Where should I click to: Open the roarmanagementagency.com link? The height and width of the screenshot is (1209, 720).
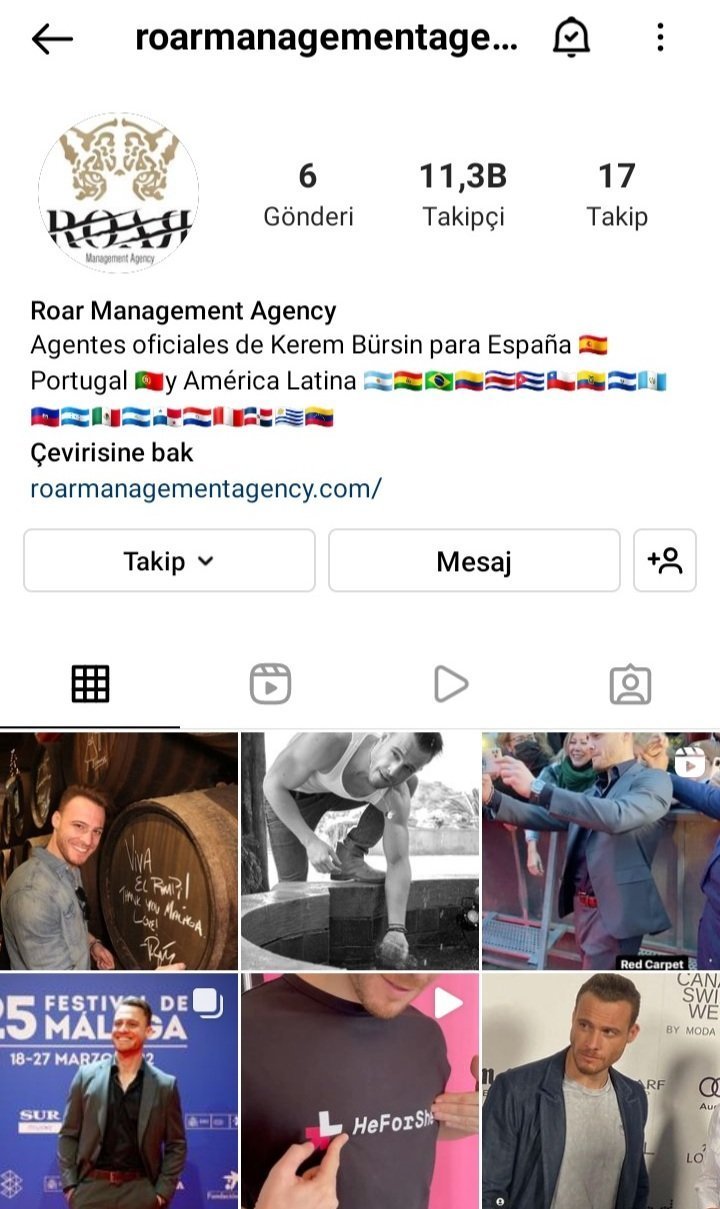206,489
